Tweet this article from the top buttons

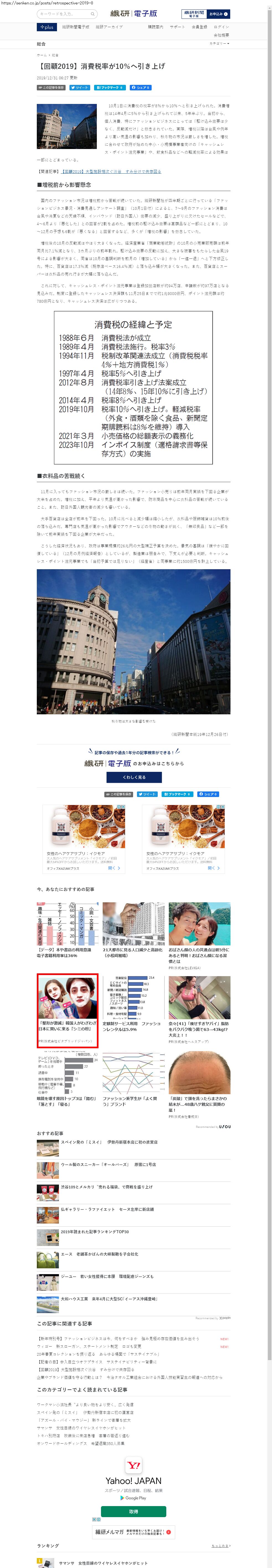tap(80, 88)
